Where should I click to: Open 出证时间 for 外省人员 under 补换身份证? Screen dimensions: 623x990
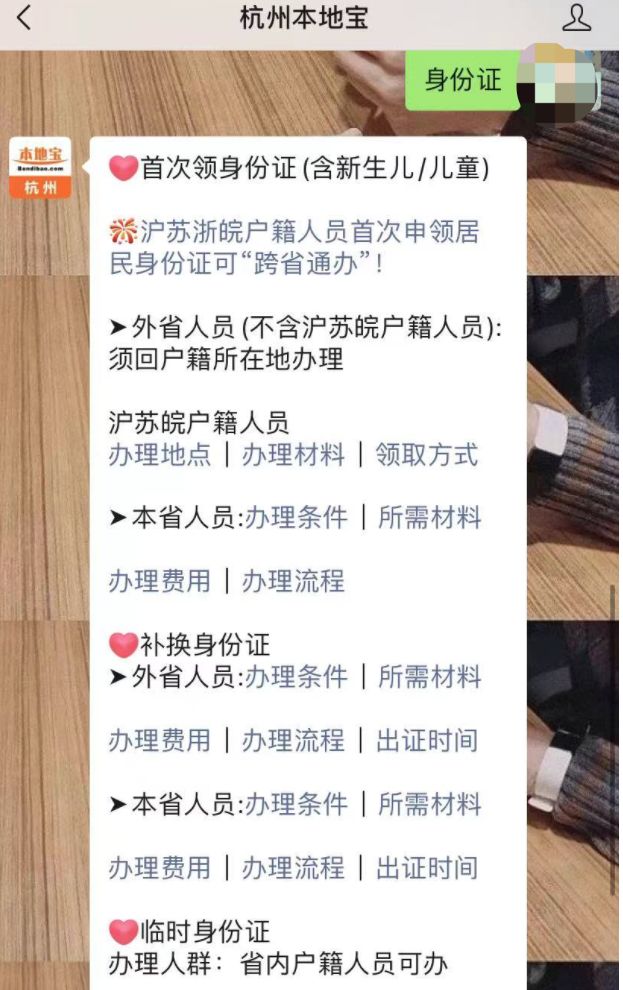click(427, 741)
